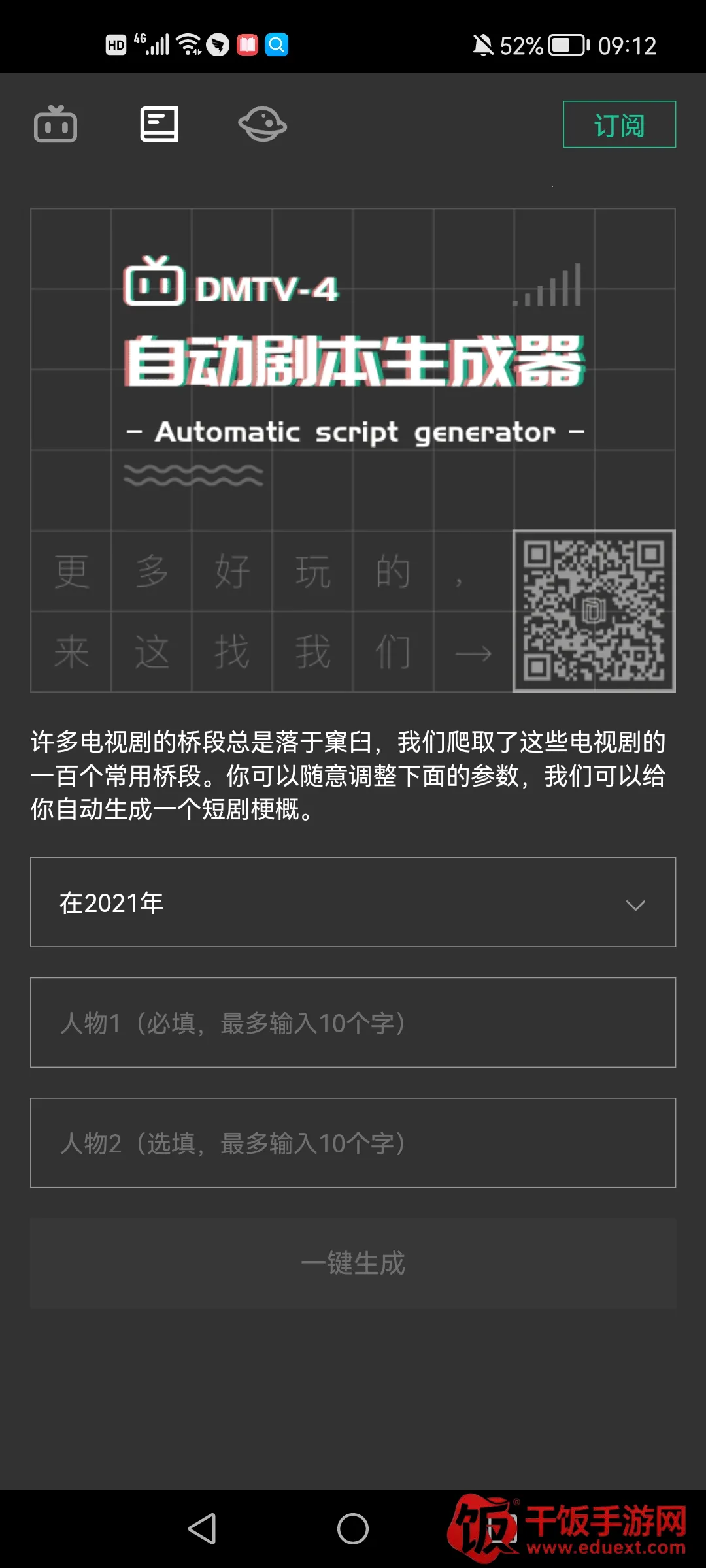Go back with the system back button
The width and height of the screenshot is (706, 1568).
coord(202,1529)
